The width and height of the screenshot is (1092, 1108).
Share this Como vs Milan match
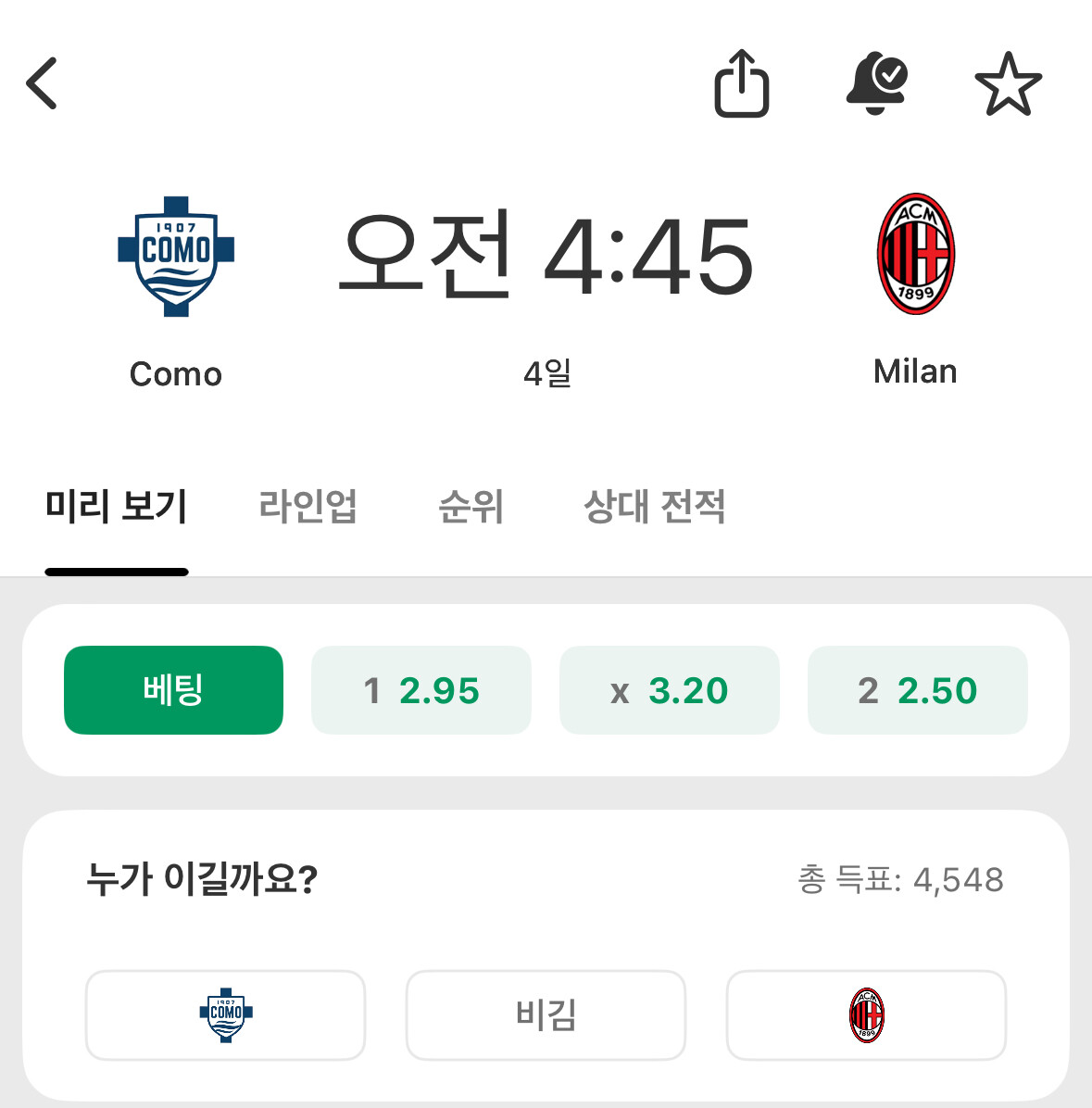coord(741,83)
